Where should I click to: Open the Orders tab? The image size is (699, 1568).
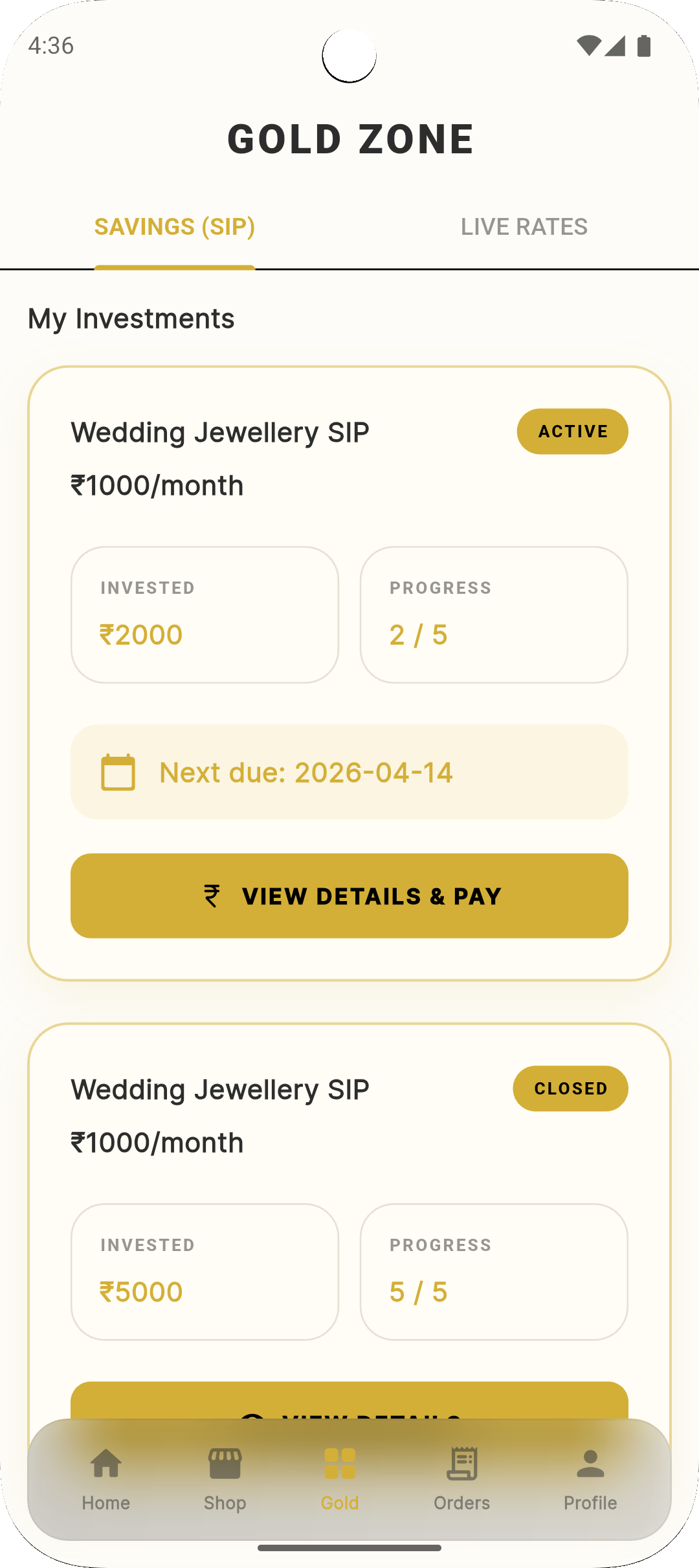click(461, 1479)
